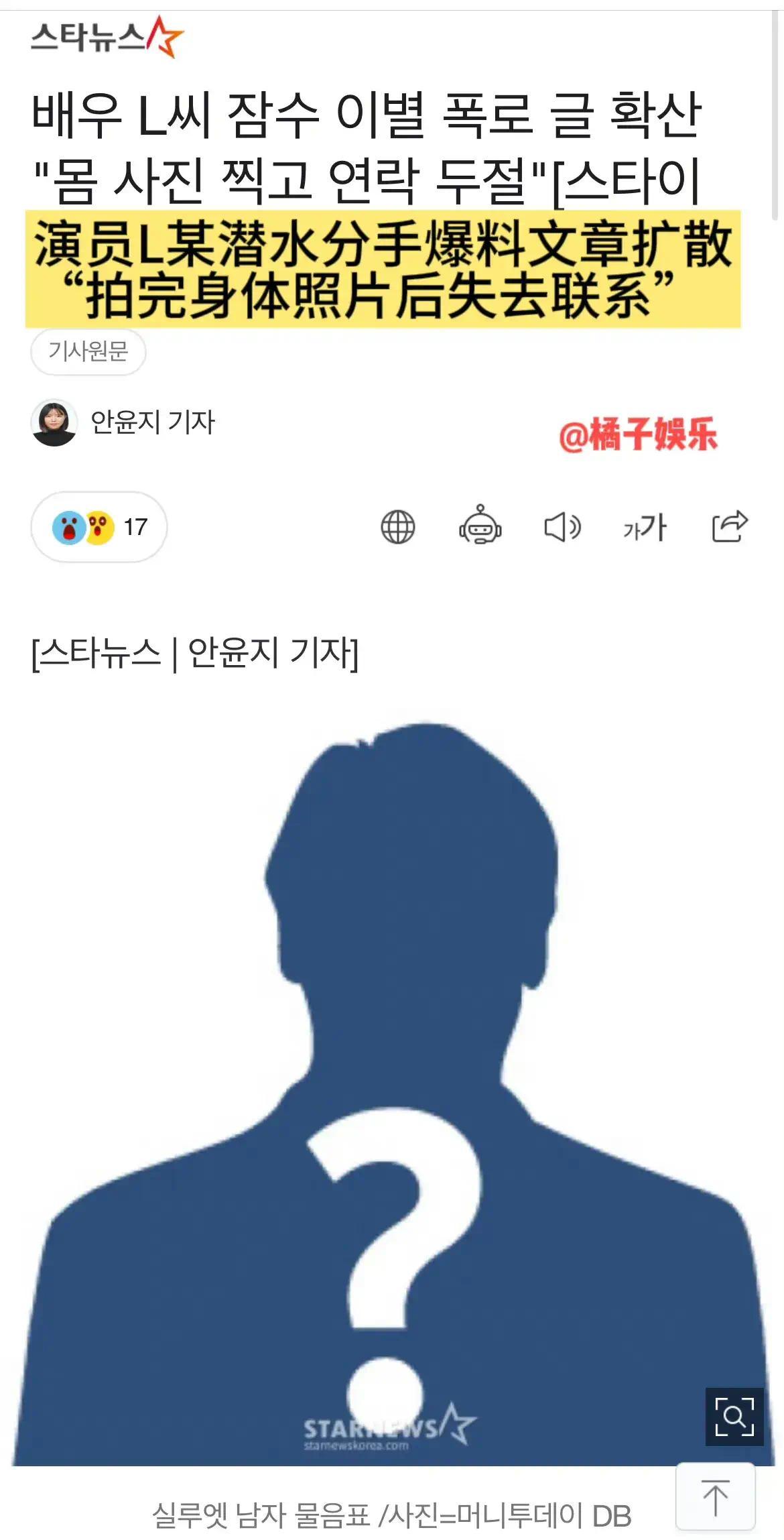Image resolution: width=784 pixels, height=1540 pixels.
Task: Enlarge the silhouette image with zoom icon
Action: pos(734,1416)
